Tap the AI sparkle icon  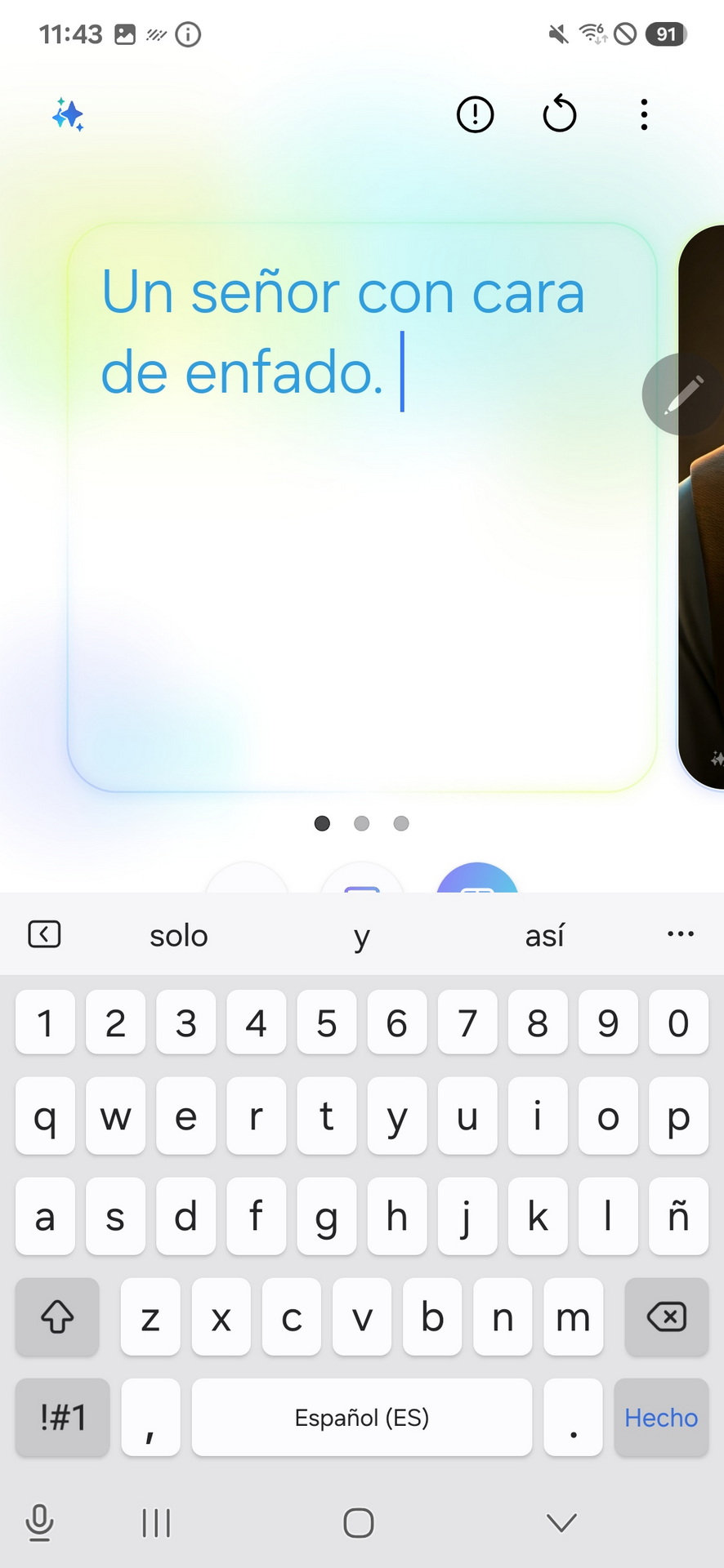(x=68, y=114)
